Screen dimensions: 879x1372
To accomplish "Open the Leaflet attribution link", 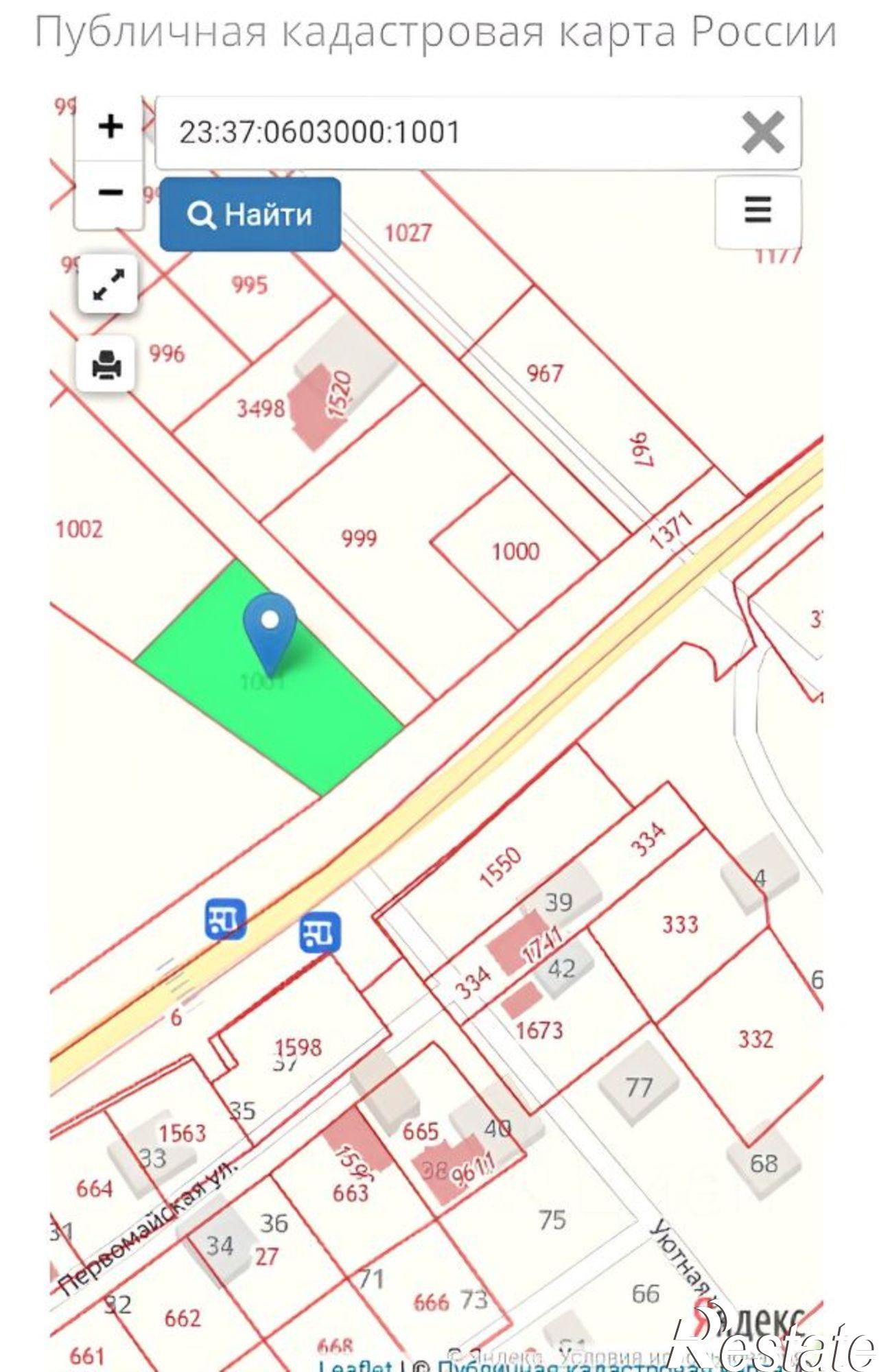I will (x=355, y=1365).
